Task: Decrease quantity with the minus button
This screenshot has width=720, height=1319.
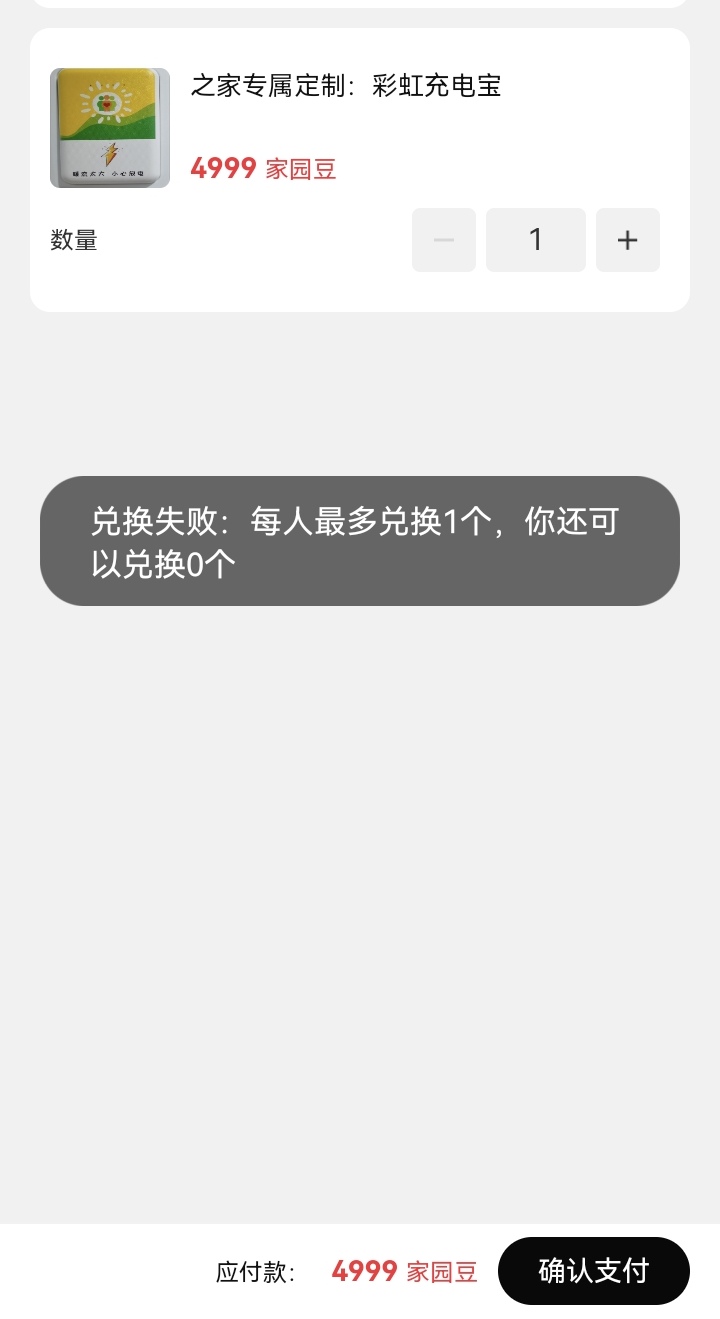Action: tap(444, 240)
